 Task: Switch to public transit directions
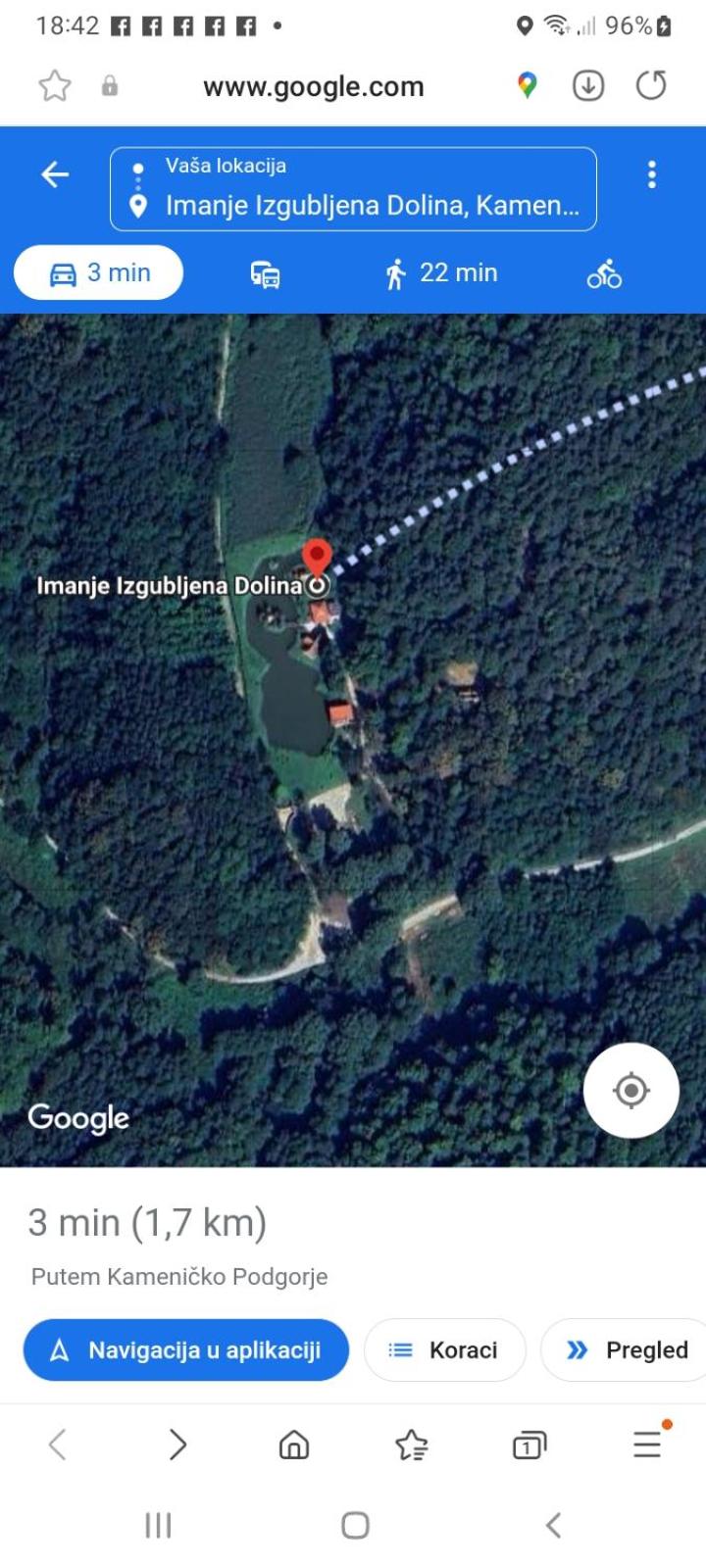click(x=265, y=274)
